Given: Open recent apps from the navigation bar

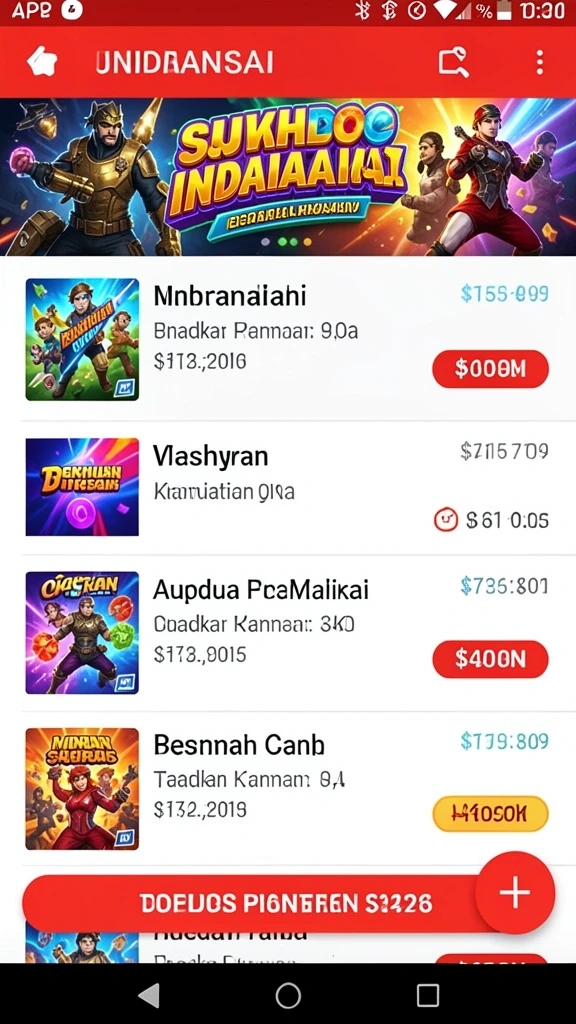Looking at the screenshot, I should click(428, 996).
